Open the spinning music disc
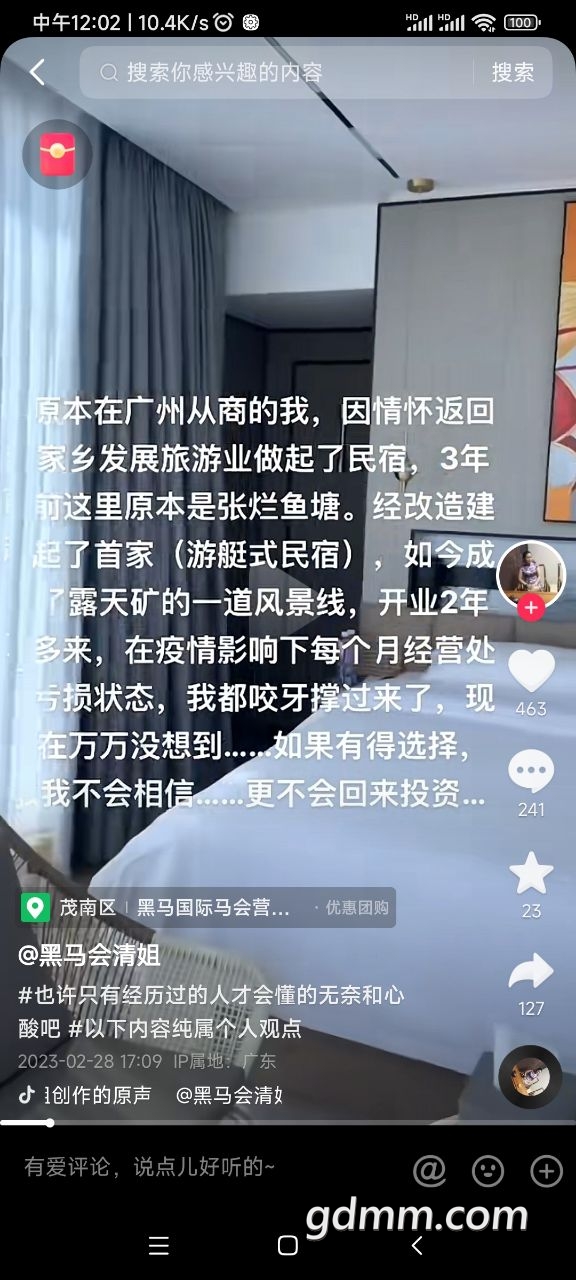The width and height of the screenshot is (576, 1280). pos(530,1077)
